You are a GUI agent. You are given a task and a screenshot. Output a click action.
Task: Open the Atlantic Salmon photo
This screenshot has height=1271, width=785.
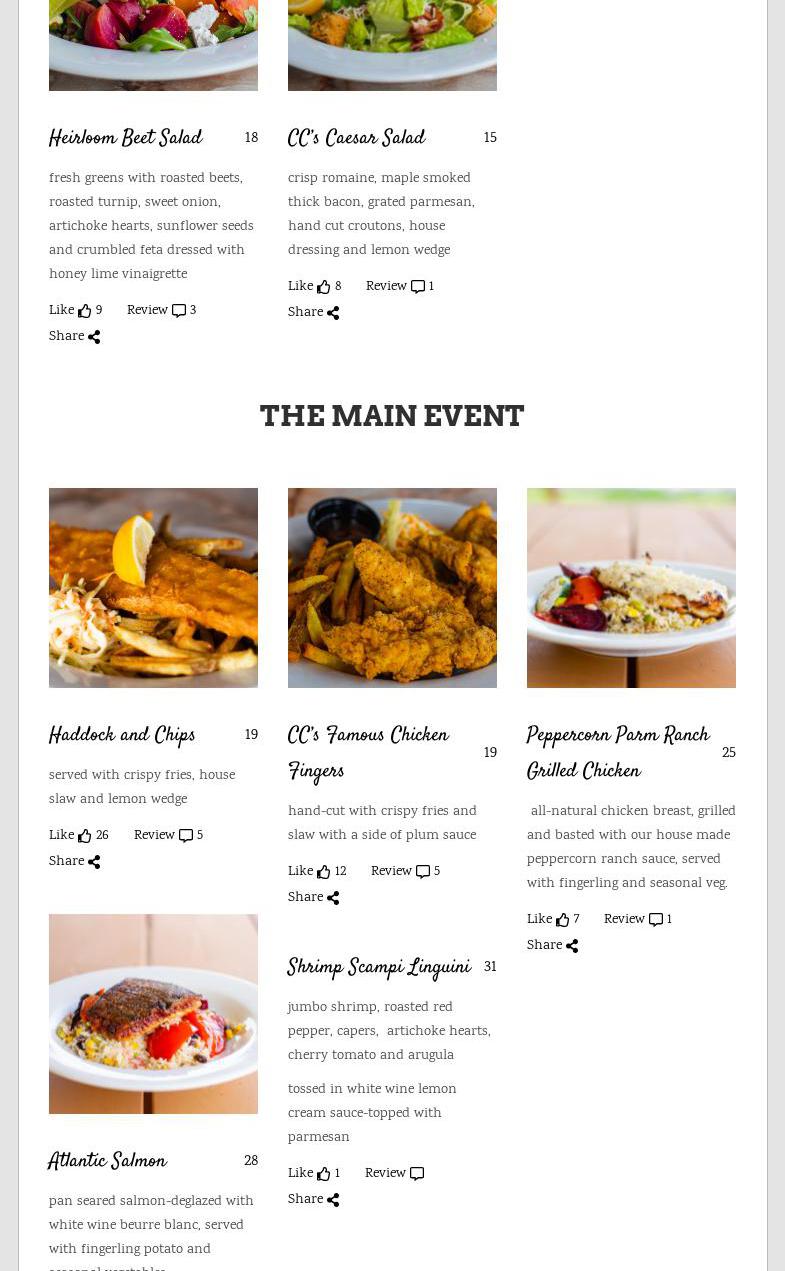click(153, 1014)
